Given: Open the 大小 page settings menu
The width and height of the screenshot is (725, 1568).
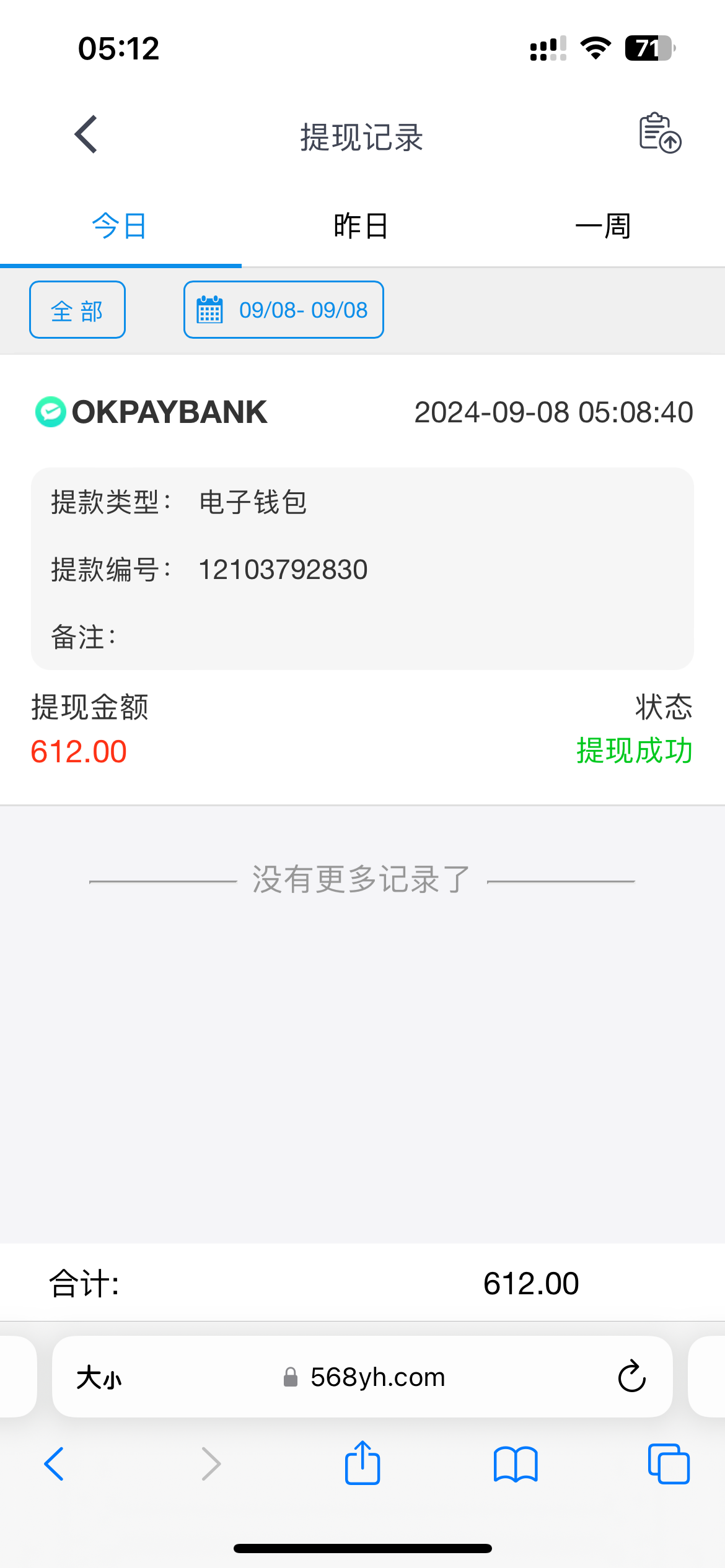Looking at the screenshot, I should [x=99, y=1379].
